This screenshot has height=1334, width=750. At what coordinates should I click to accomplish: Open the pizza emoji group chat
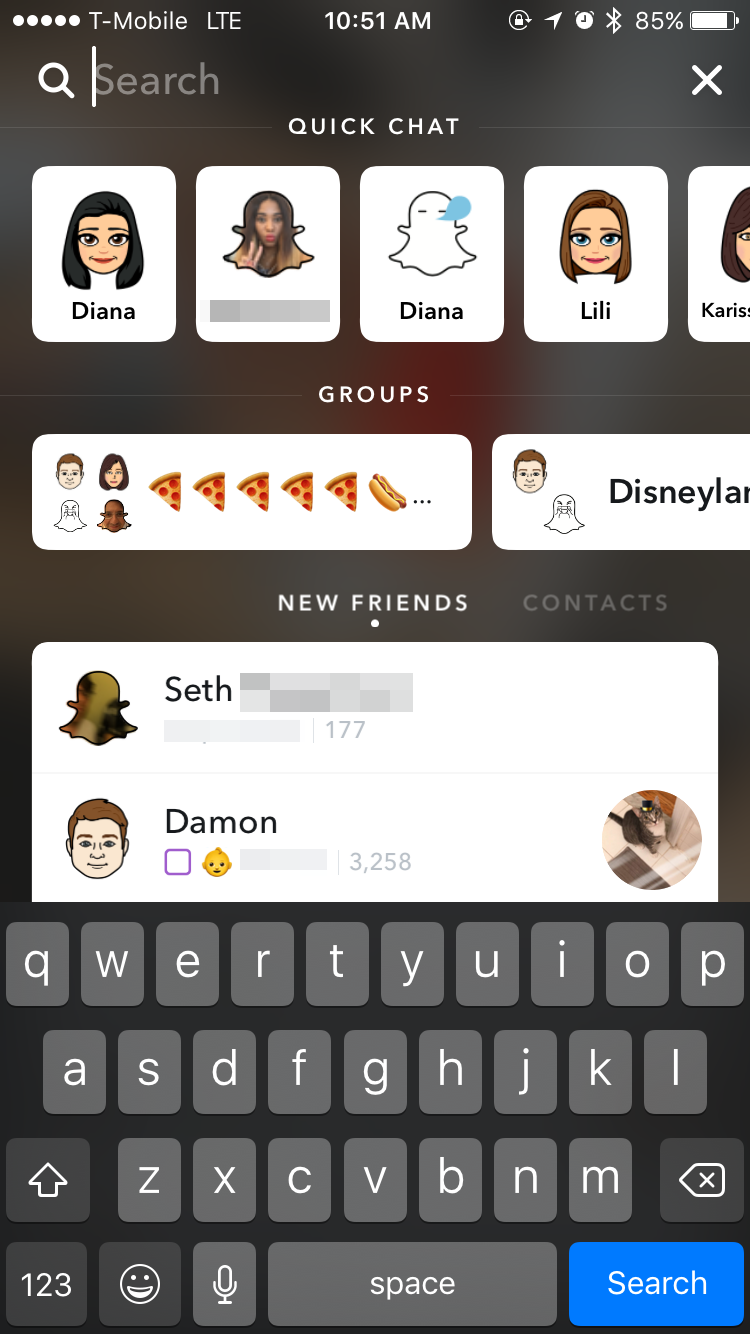tap(252, 492)
